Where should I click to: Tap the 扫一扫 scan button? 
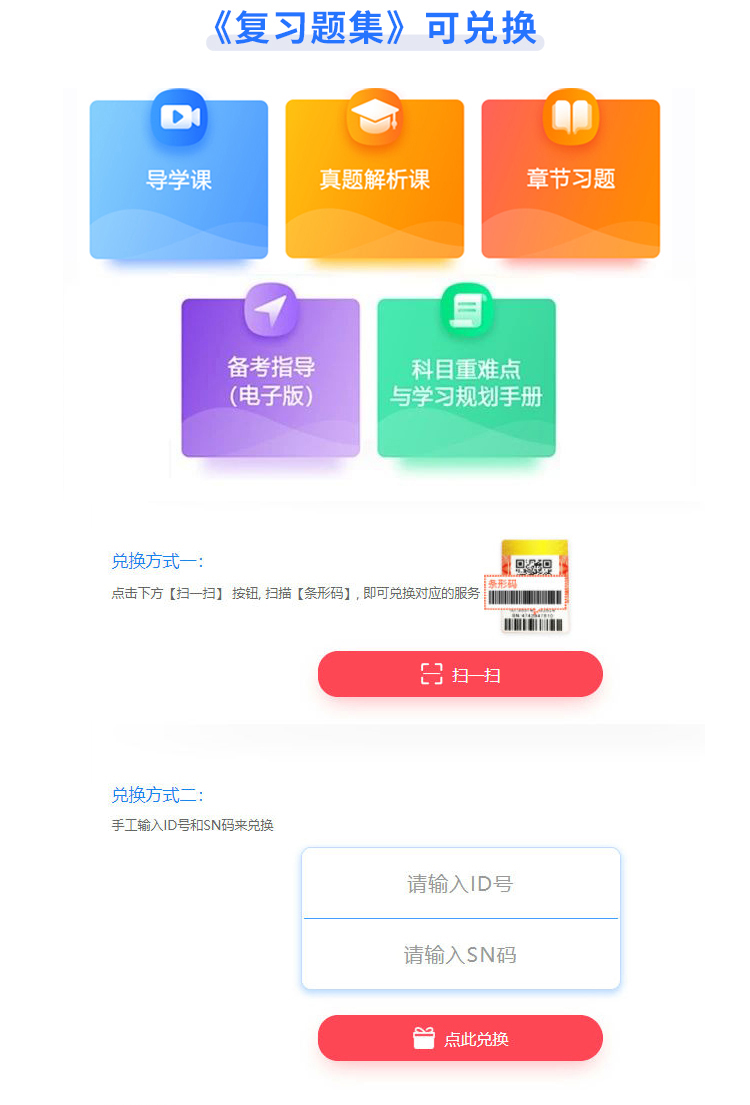[460, 674]
